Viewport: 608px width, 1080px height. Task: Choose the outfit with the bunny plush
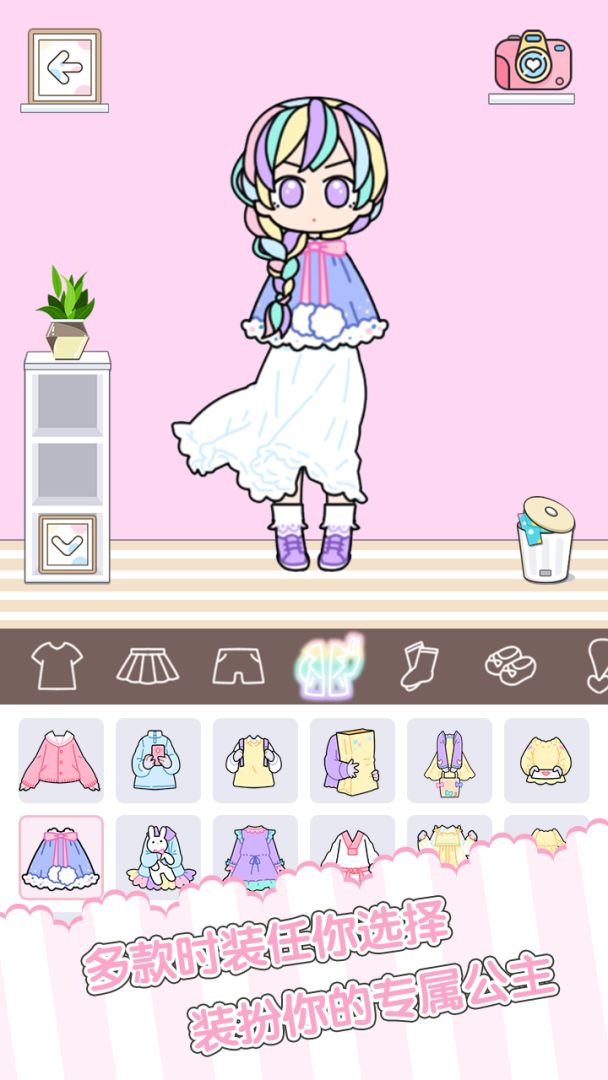click(x=158, y=856)
